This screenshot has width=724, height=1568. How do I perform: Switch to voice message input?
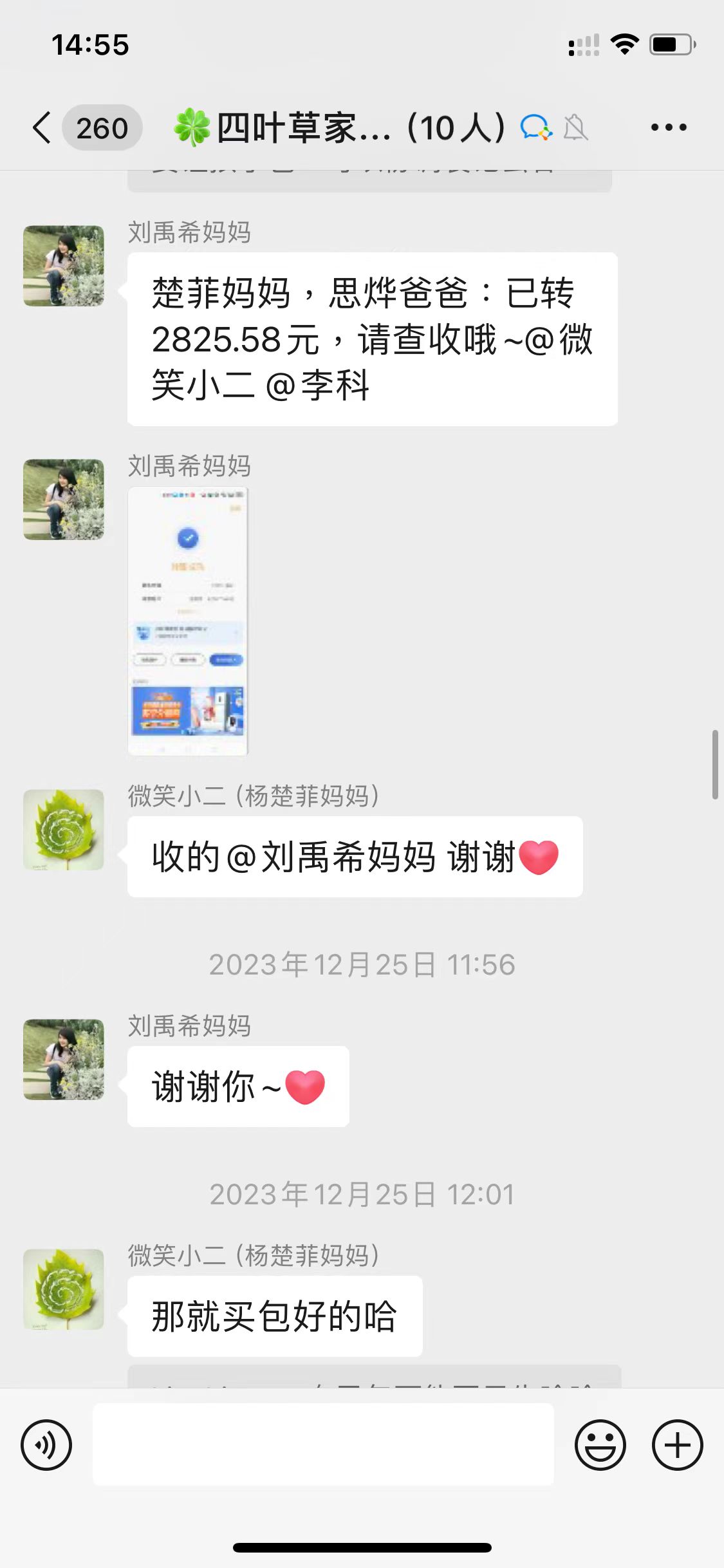46,1444
